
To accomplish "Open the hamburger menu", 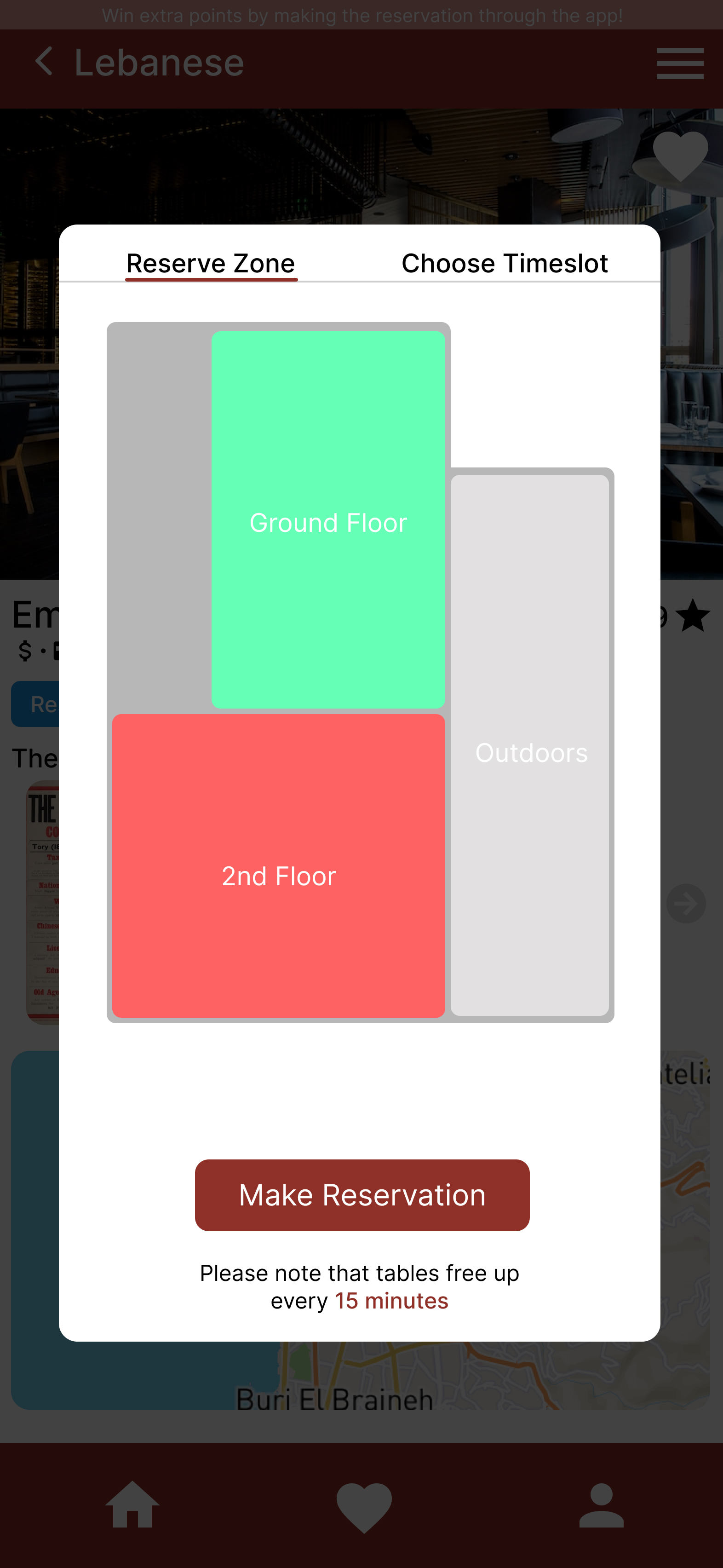I will pos(680,63).
